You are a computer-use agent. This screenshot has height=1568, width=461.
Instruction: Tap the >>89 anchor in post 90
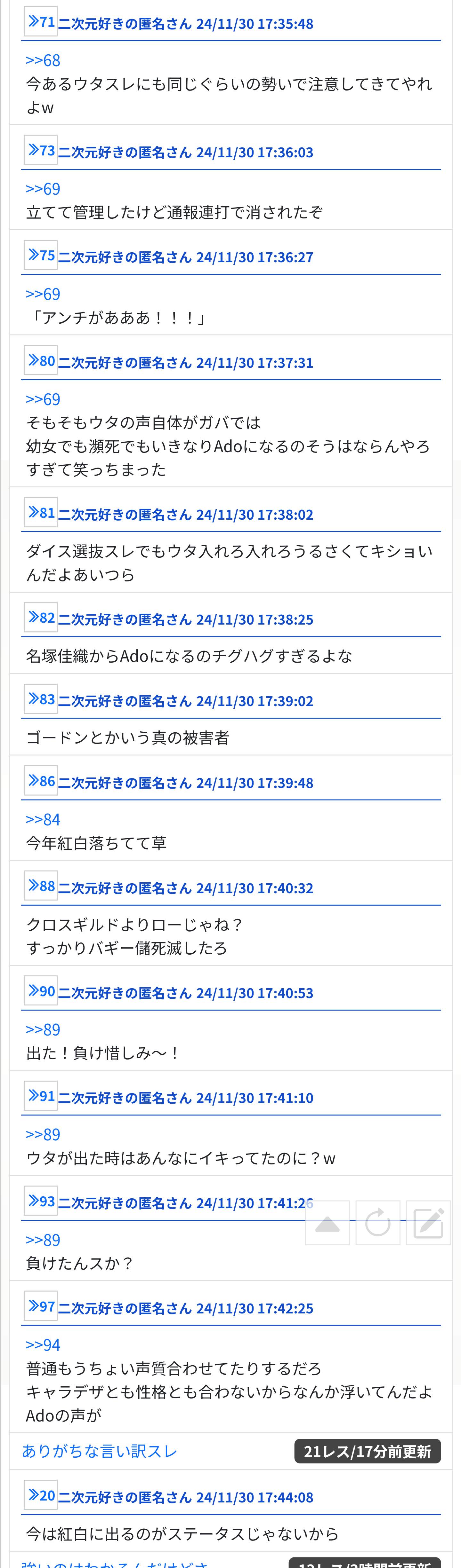pos(43,1029)
